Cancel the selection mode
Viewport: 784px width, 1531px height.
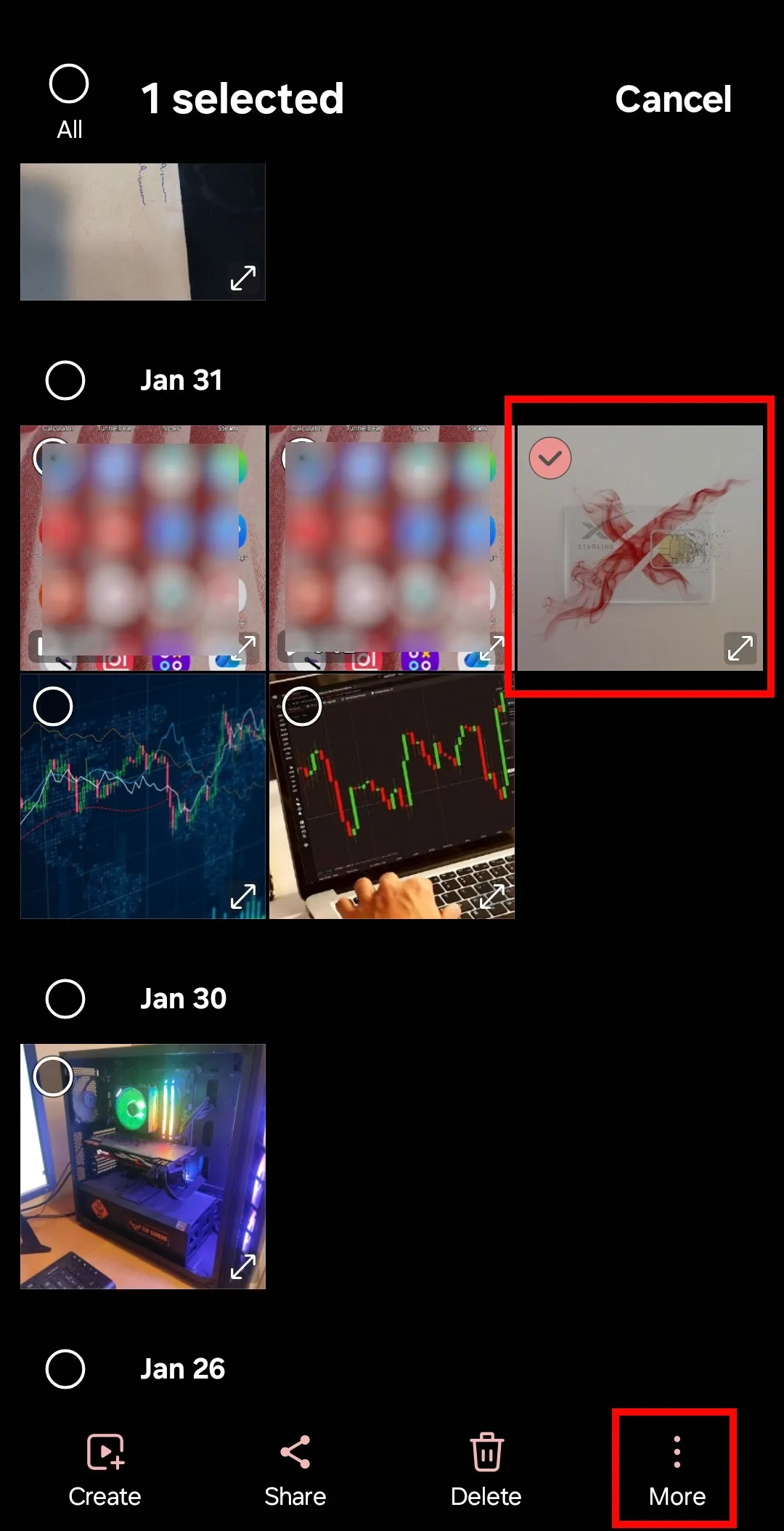[673, 99]
